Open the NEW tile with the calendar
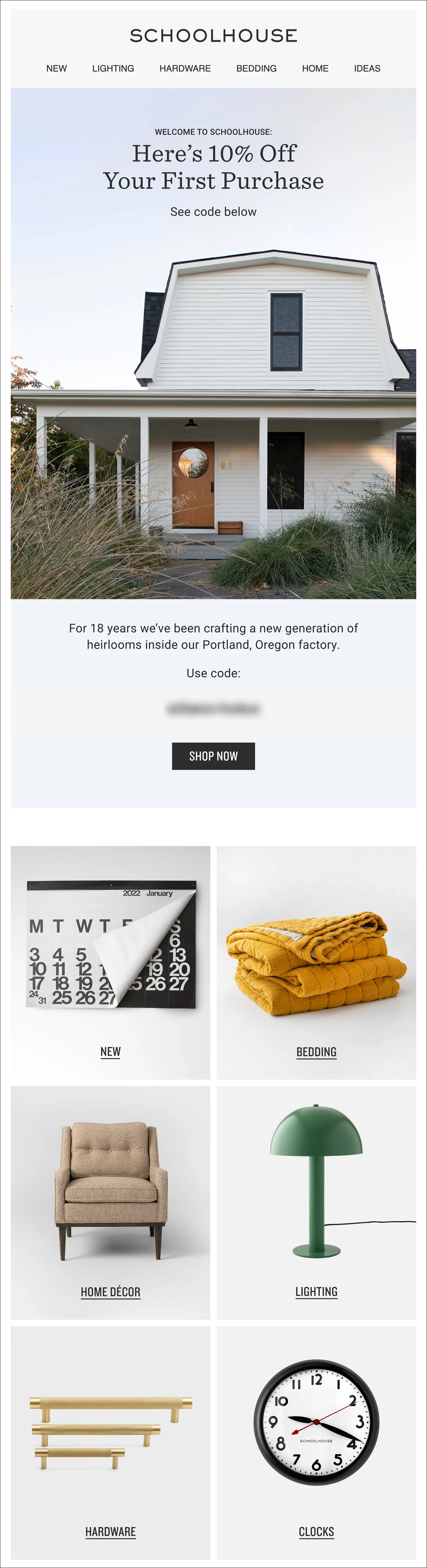The image size is (427, 1568). (110, 962)
